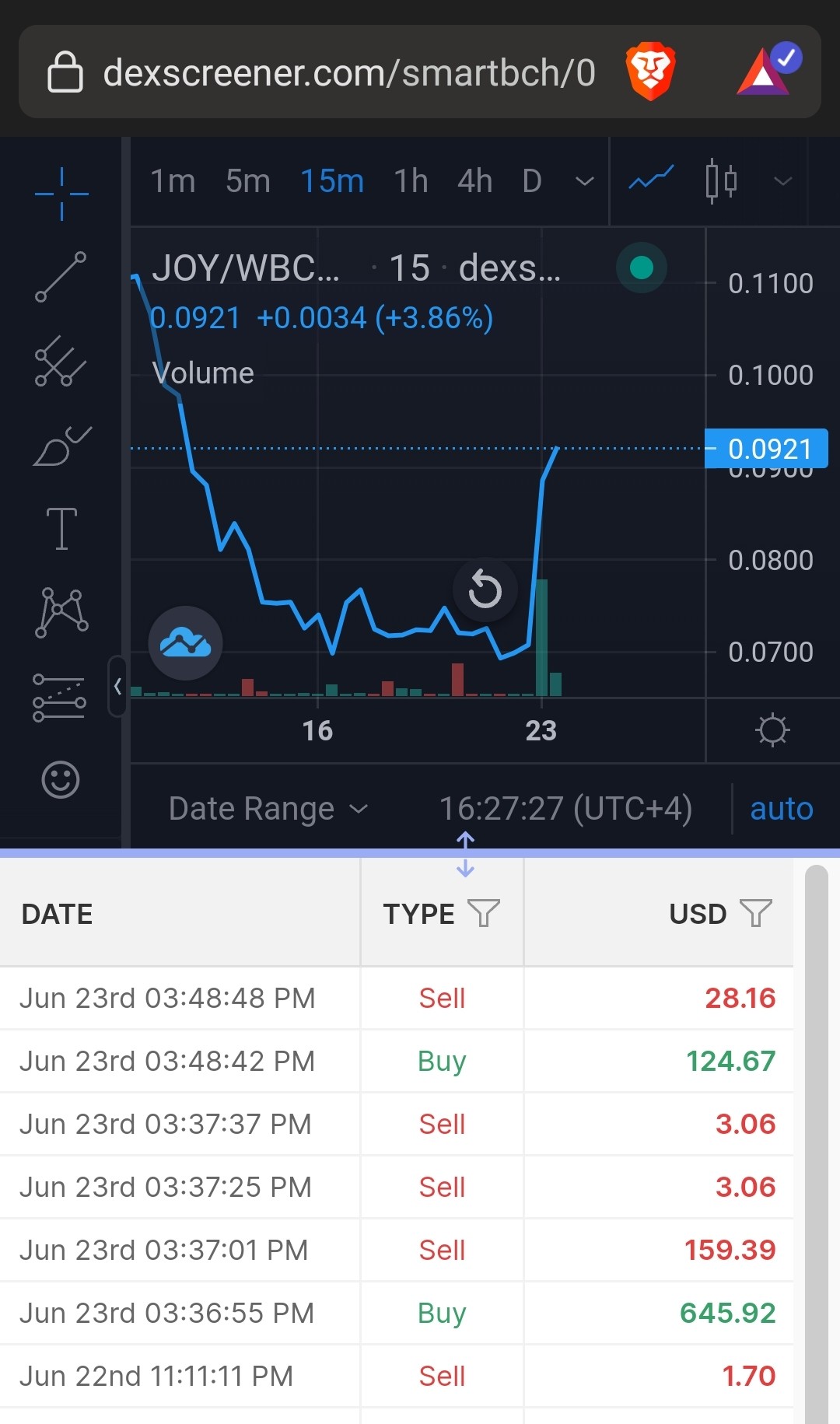Filter trades by USD amount
The height and width of the screenshot is (1424, 840).
[756, 913]
